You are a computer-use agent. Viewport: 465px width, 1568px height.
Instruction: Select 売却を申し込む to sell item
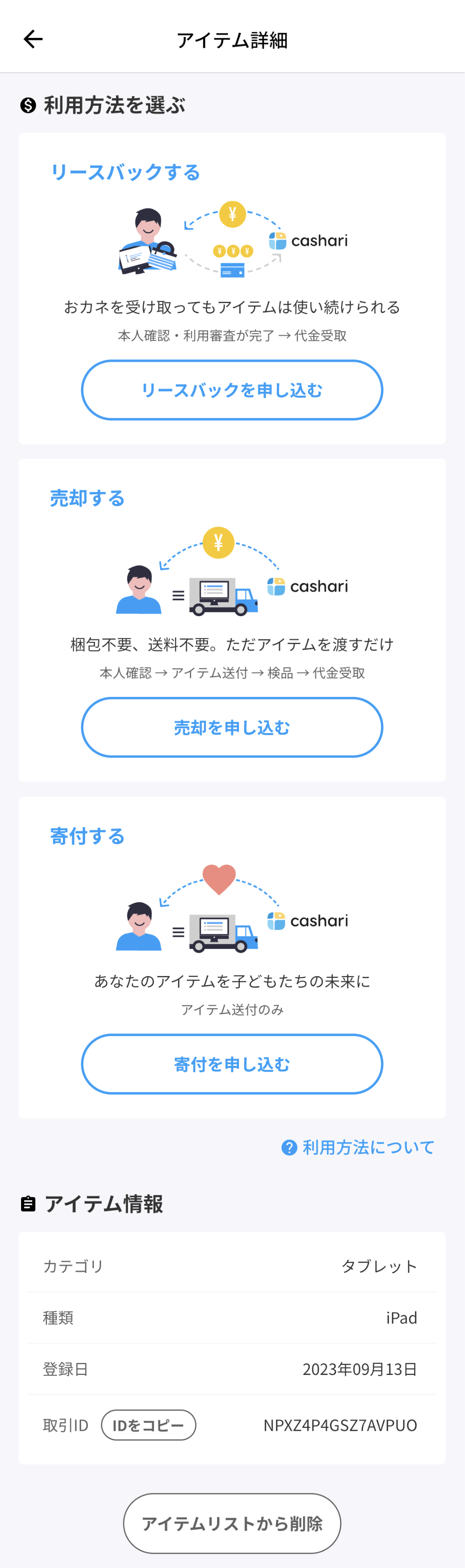click(x=232, y=727)
